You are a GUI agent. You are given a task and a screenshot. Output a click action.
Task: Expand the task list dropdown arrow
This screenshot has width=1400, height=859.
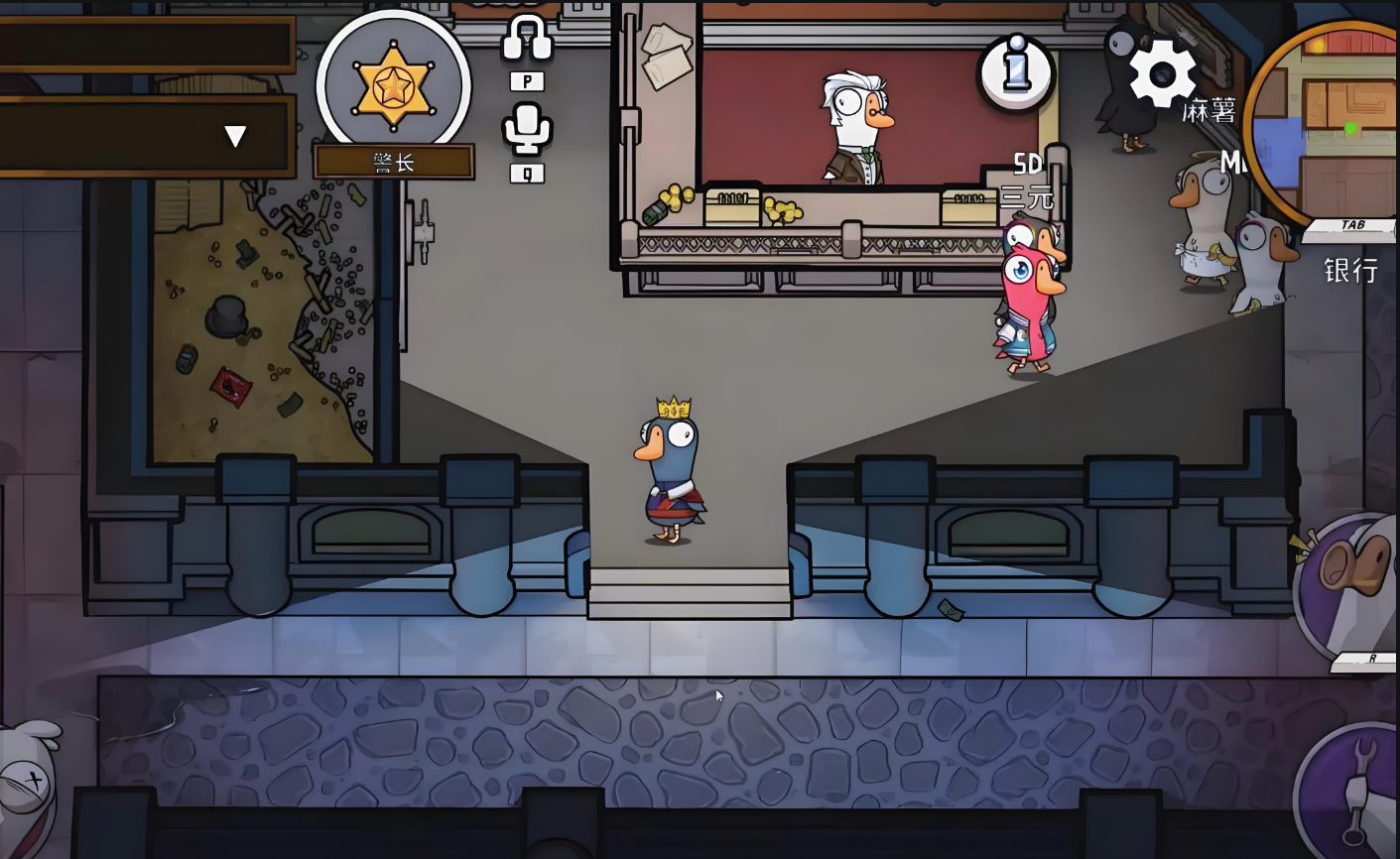click(x=235, y=136)
